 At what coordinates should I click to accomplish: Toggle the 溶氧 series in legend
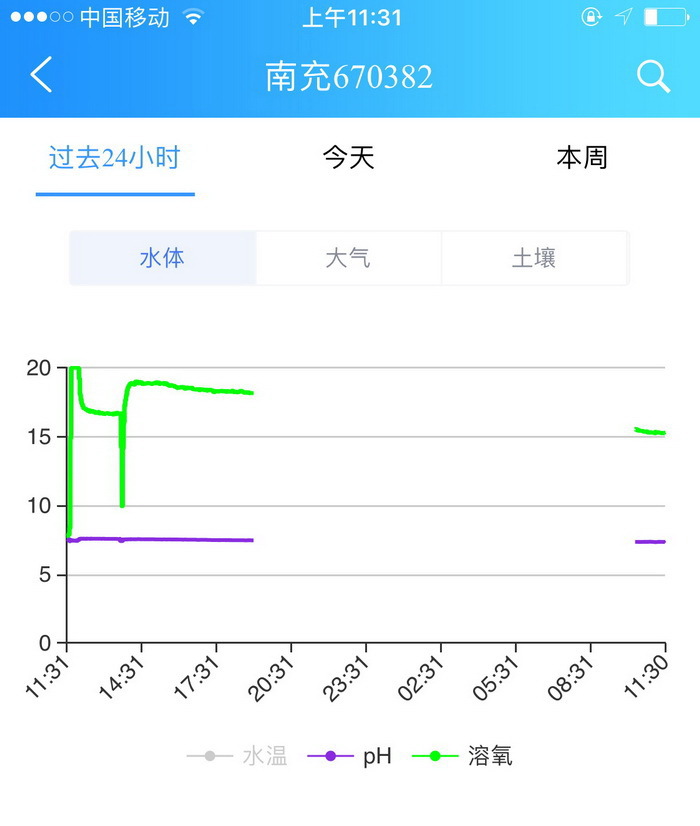point(465,756)
